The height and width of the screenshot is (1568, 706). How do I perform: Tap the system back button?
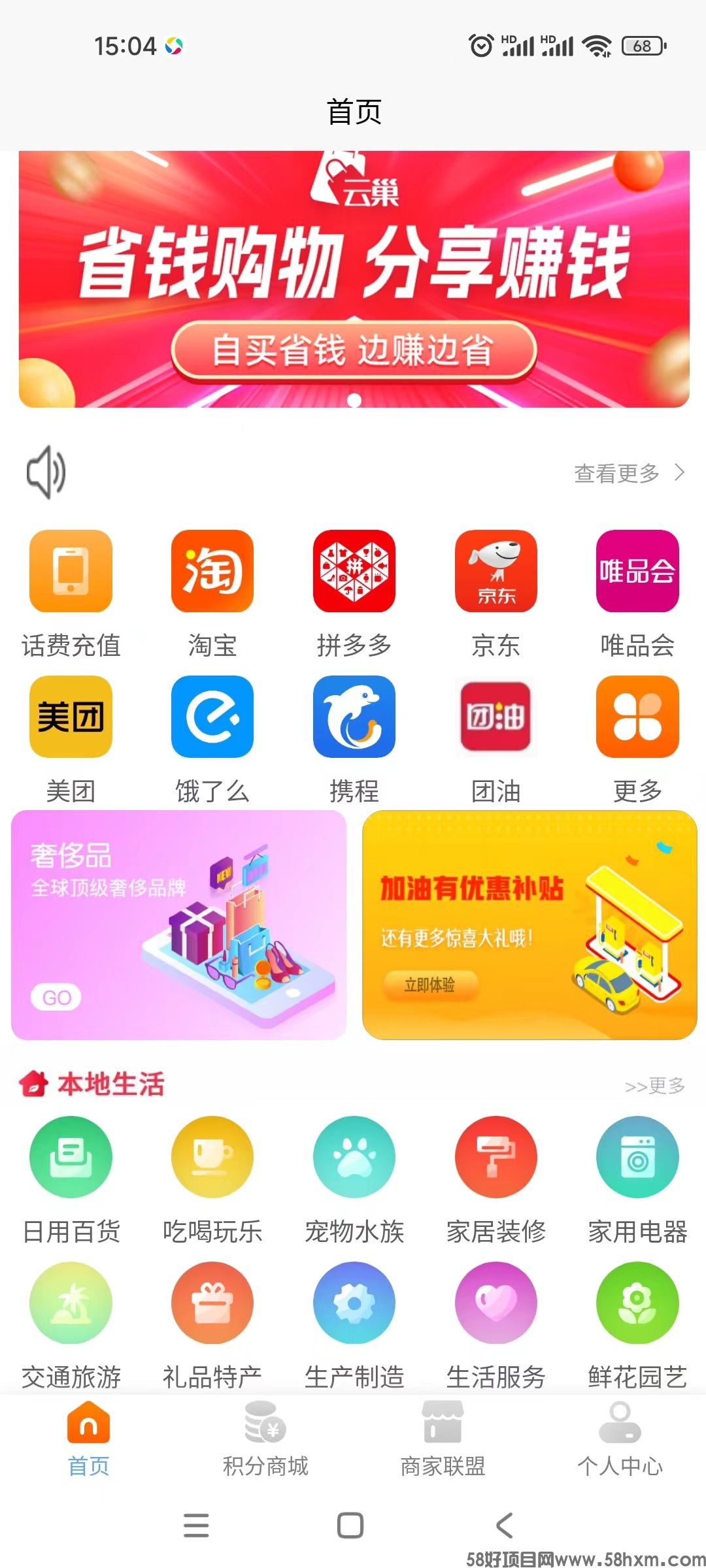504,1526
